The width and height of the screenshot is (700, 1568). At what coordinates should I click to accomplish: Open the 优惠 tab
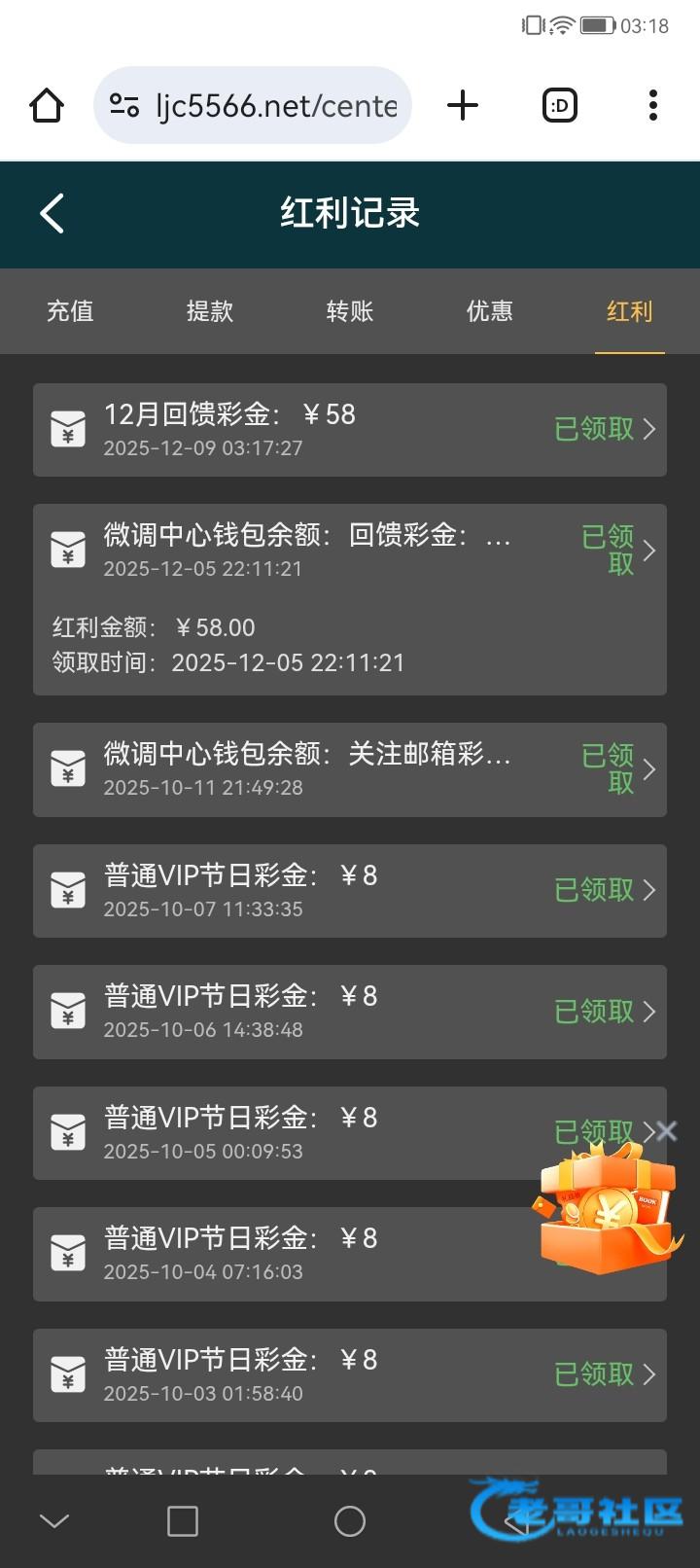490,311
